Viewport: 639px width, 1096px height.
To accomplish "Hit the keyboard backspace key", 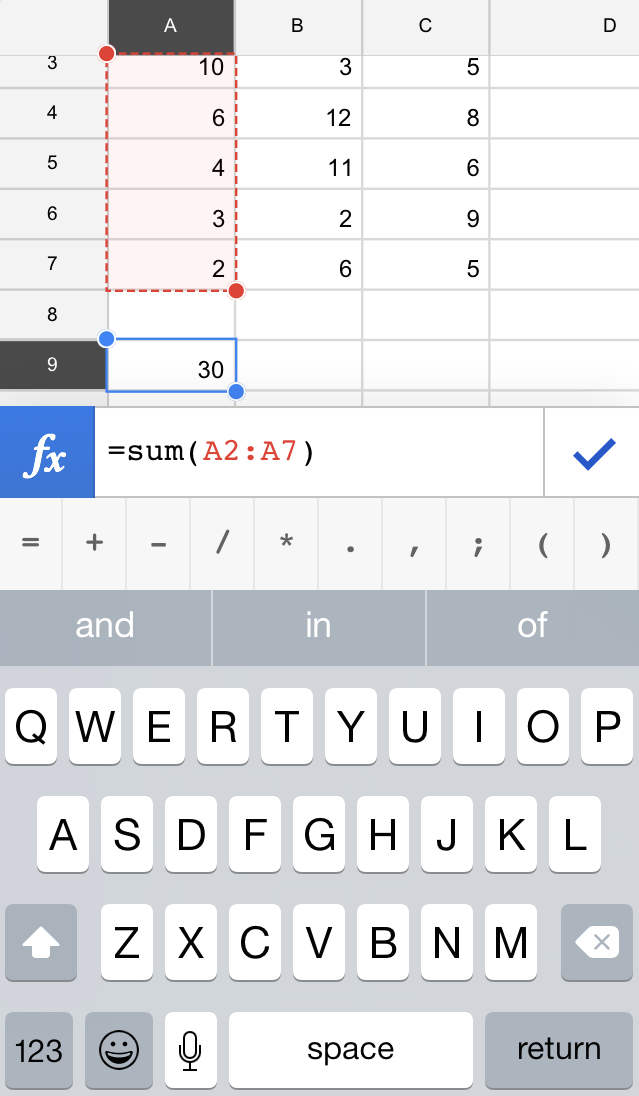I will [x=598, y=942].
